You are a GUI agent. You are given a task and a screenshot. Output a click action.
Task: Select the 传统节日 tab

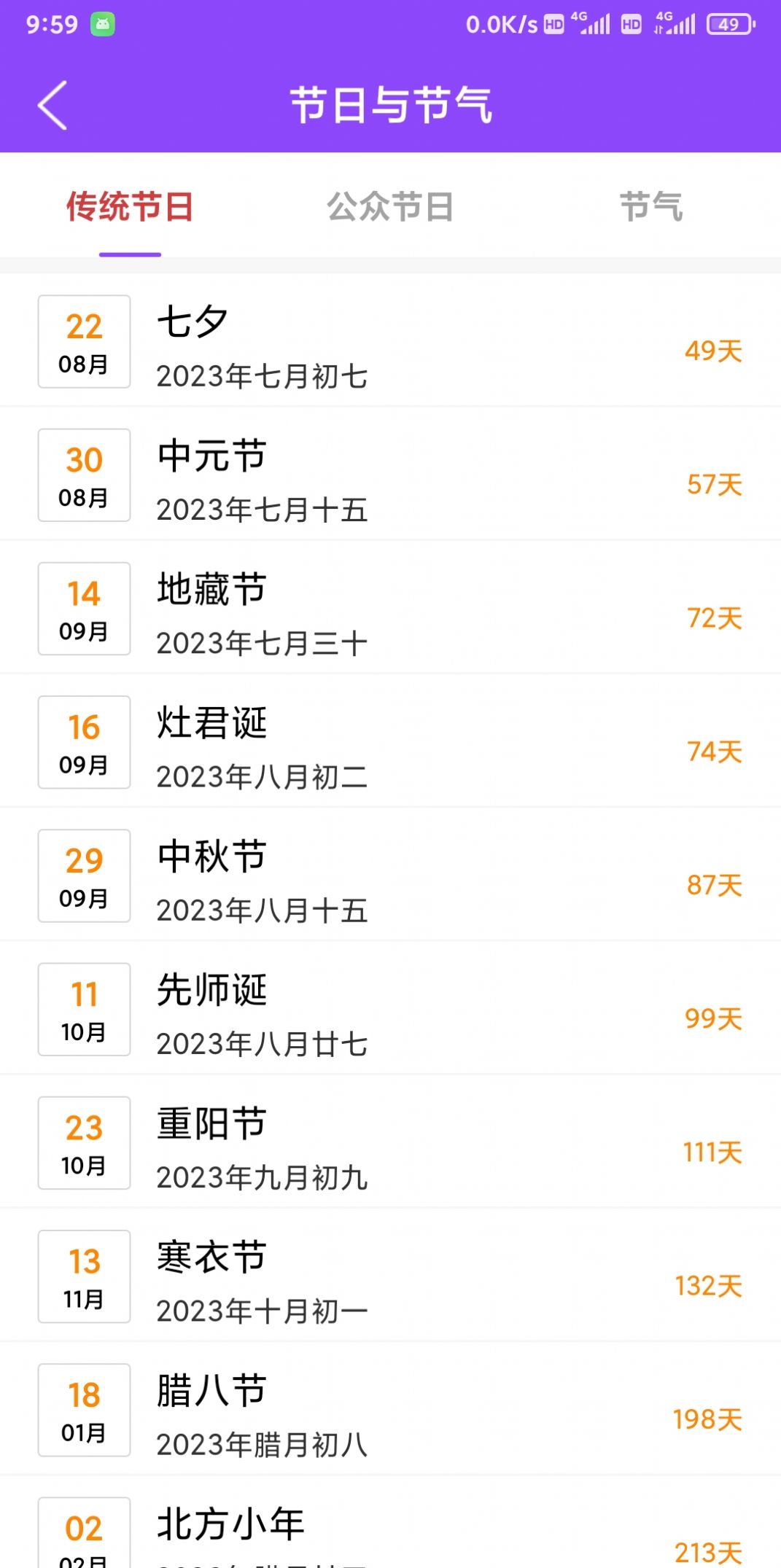click(x=130, y=206)
